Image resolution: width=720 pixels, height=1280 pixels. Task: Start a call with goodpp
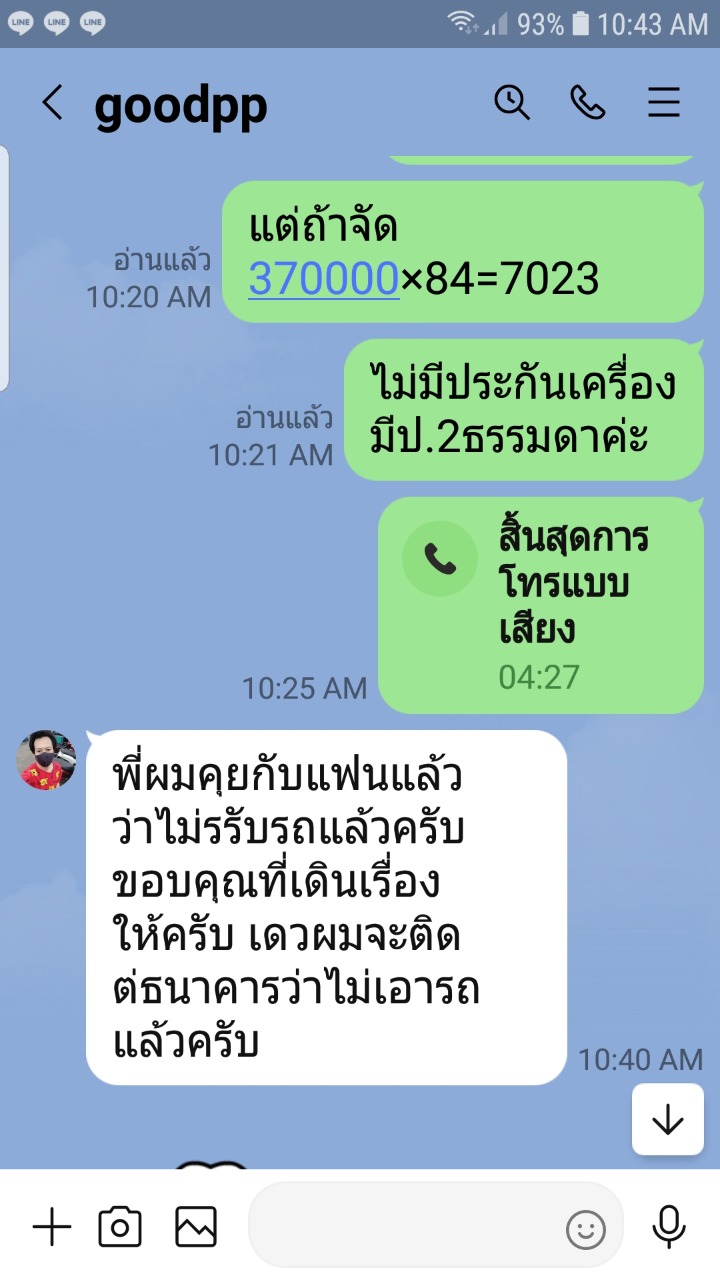tap(587, 103)
